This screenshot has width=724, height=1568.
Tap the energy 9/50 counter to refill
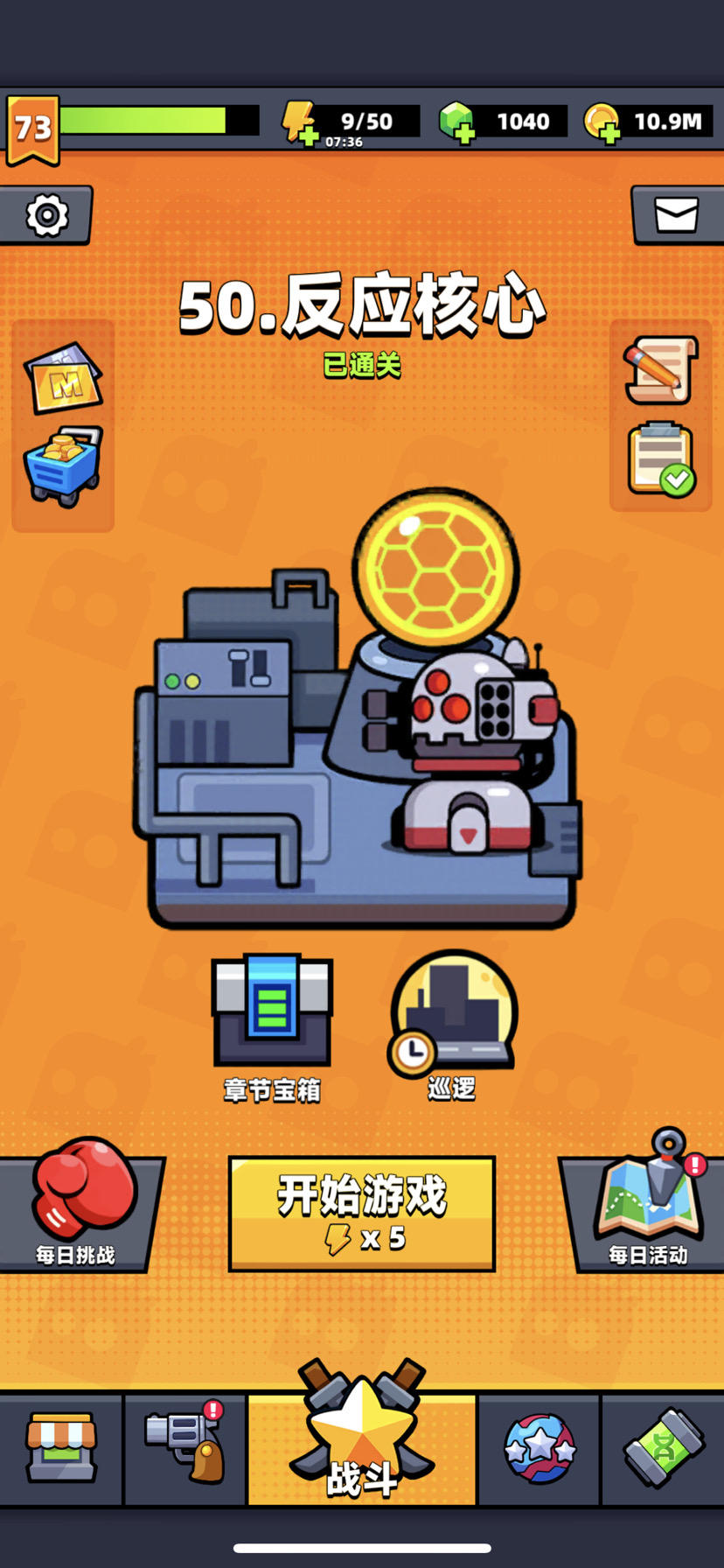(363, 122)
